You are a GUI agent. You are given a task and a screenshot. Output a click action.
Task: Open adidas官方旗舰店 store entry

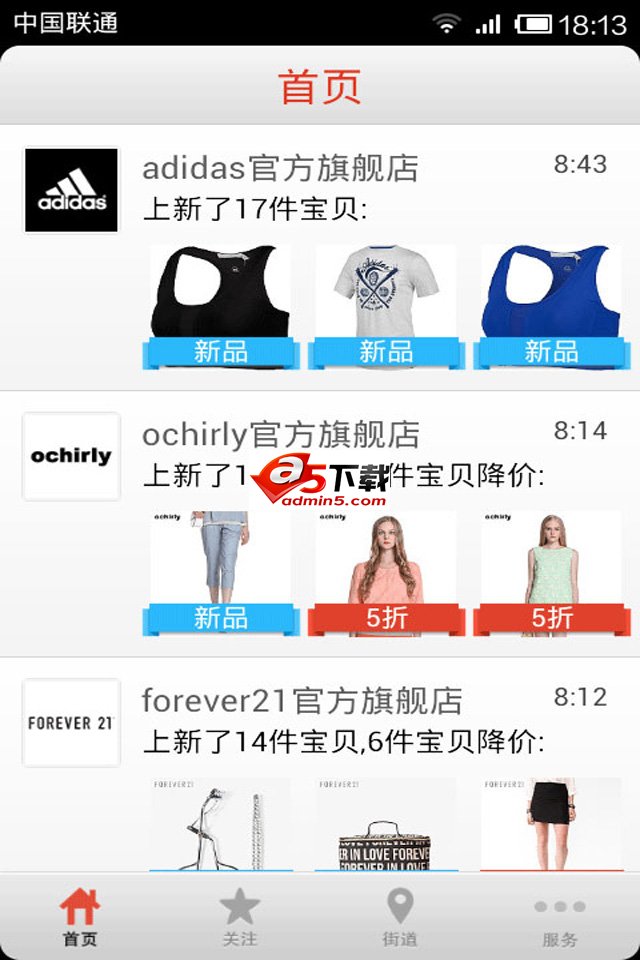click(280, 168)
